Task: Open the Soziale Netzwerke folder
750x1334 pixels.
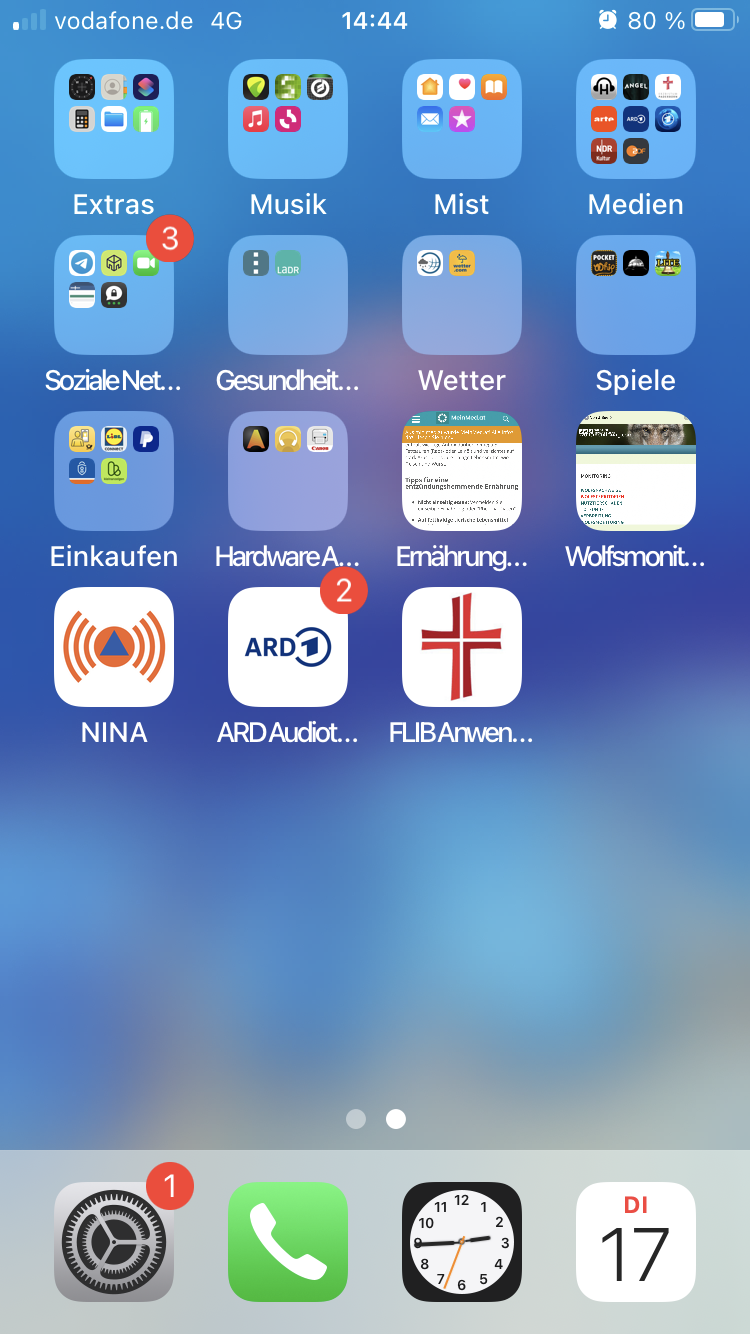Action: tap(114, 295)
